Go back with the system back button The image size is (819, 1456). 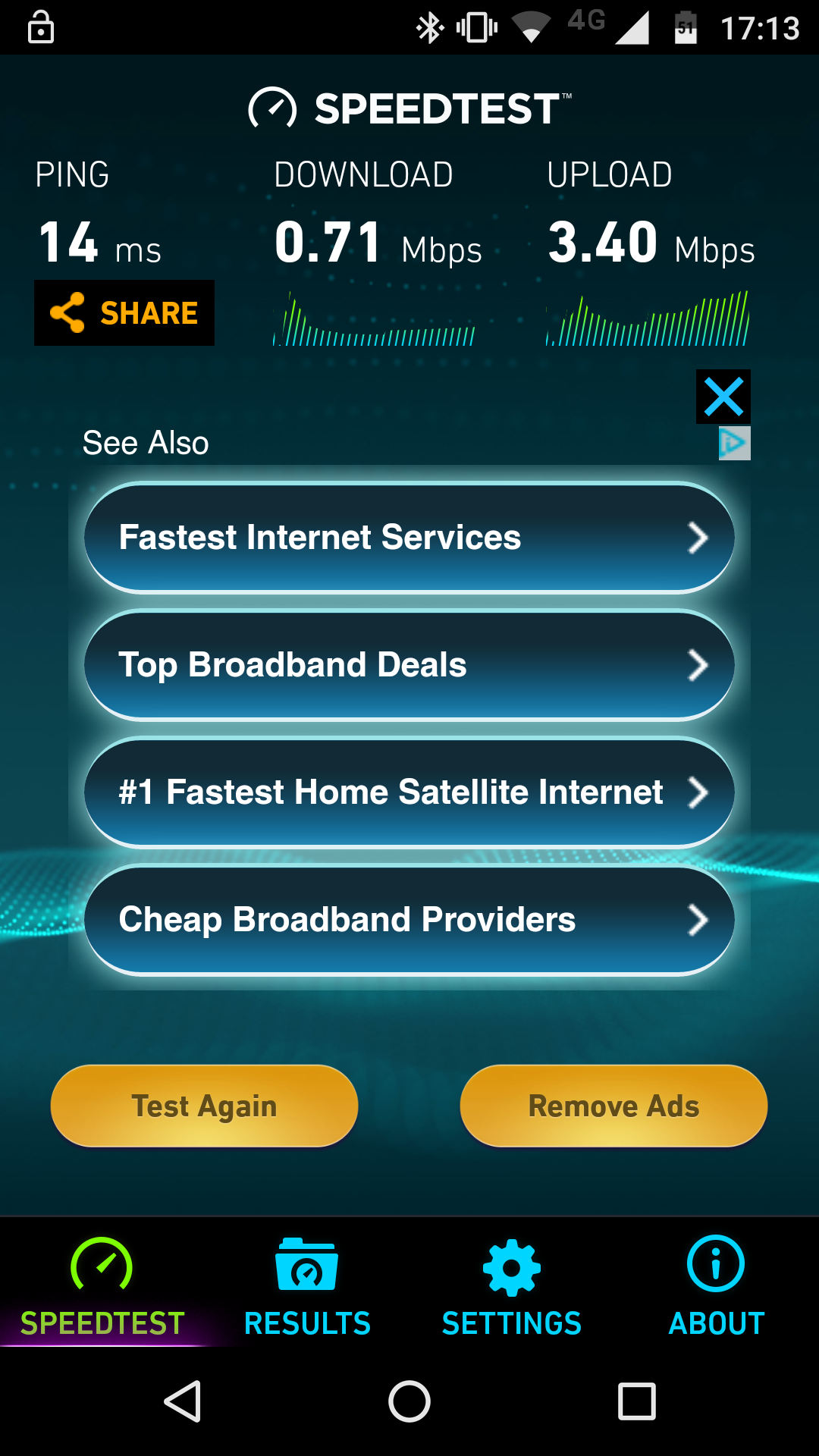(x=183, y=1401)
